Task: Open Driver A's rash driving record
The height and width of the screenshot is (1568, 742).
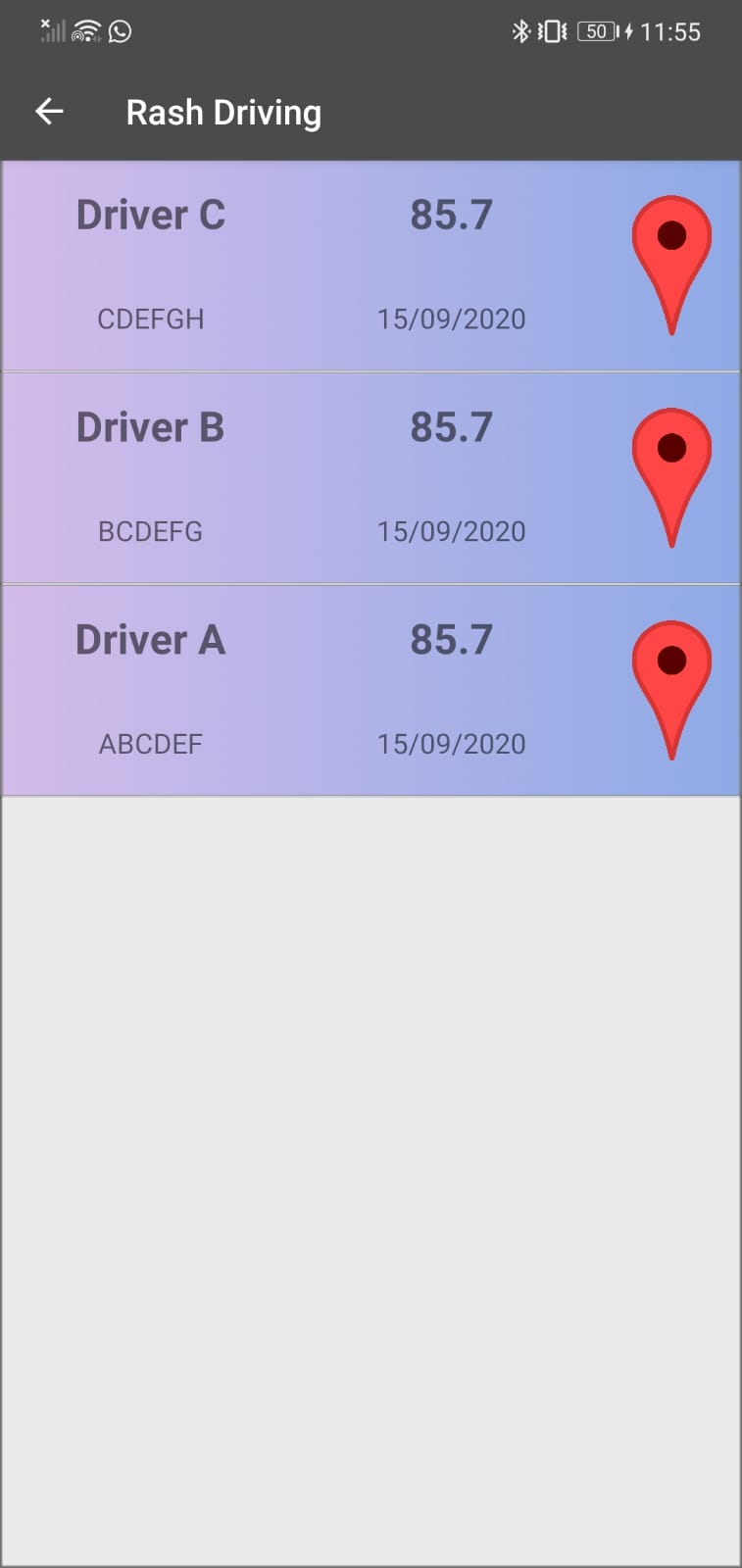Action: (294, 691)
